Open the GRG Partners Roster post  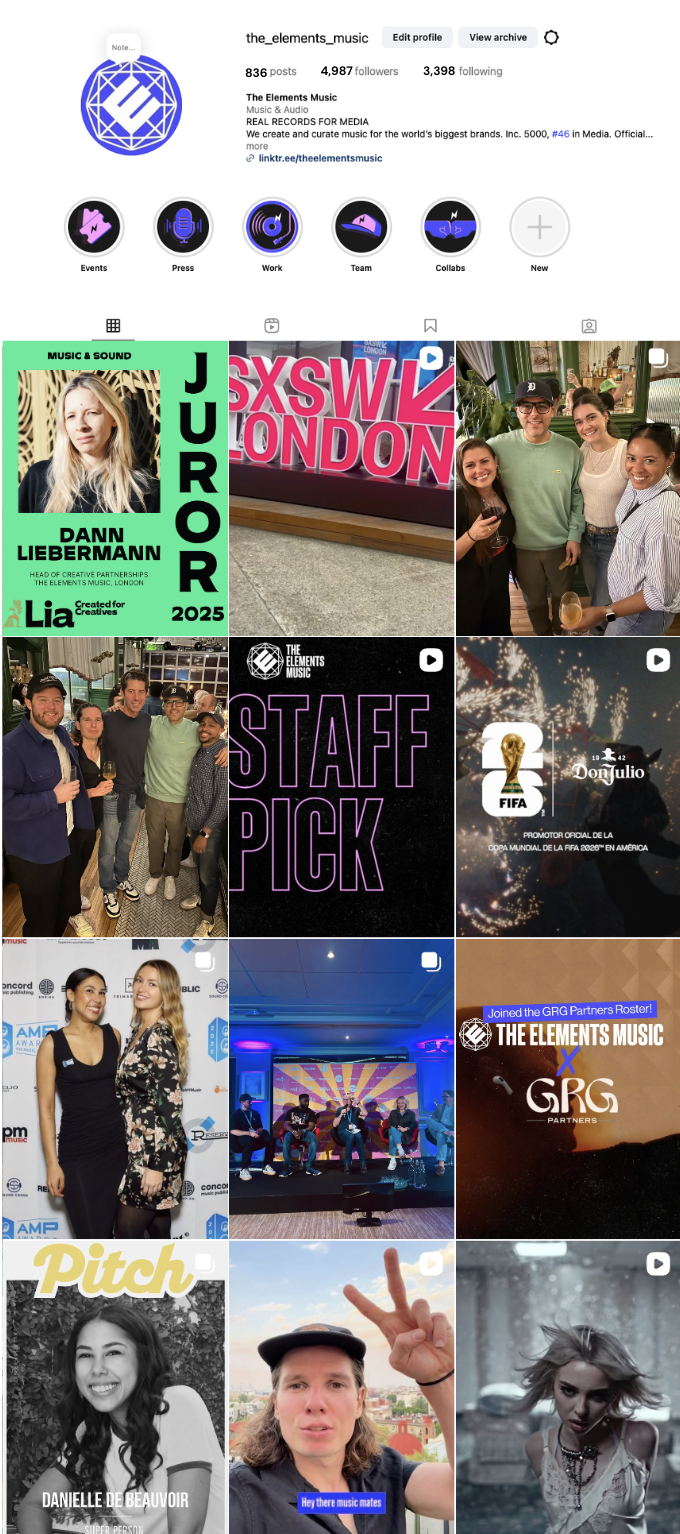567,1089
